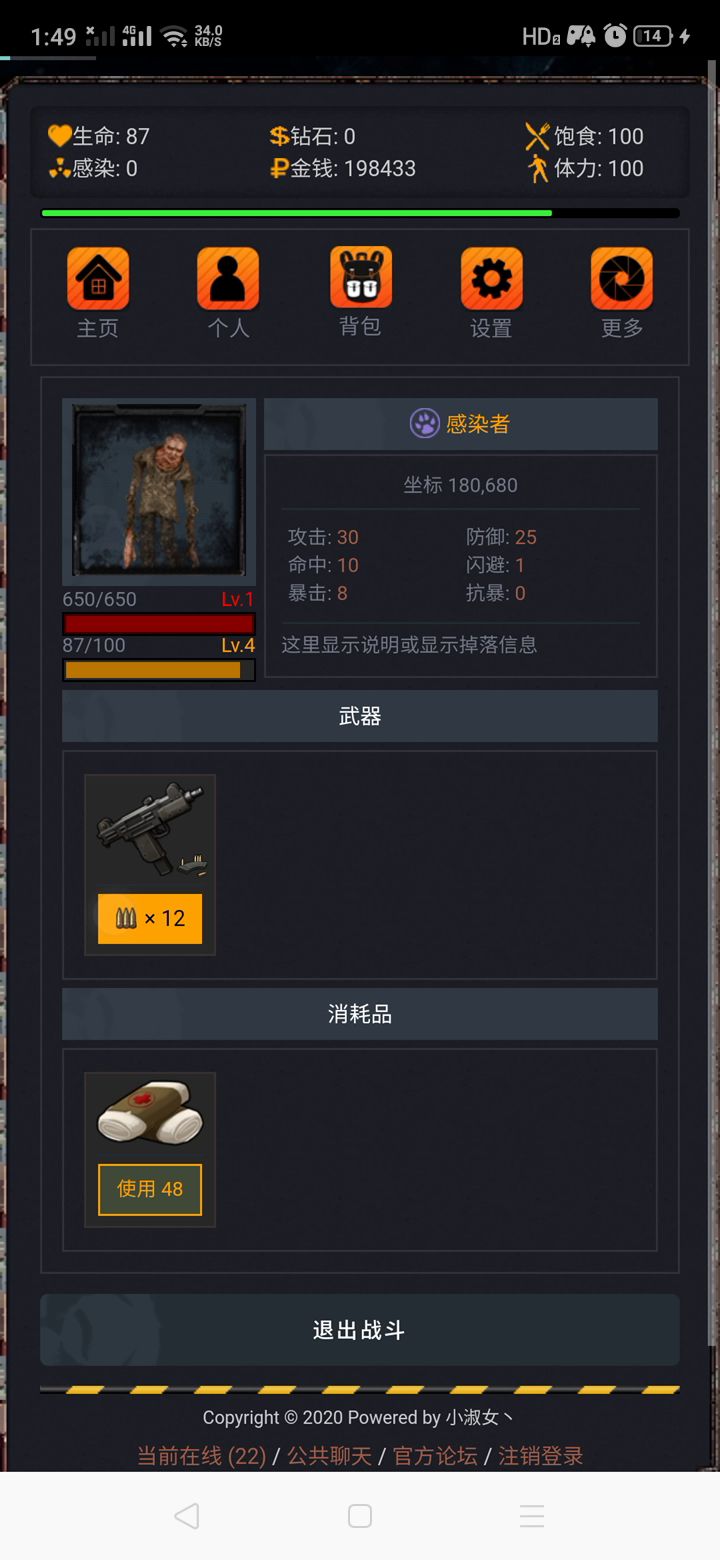
Task: Visit the 官方论坛 official forum
Action: pyautogui.click(x=435, y=1455)
